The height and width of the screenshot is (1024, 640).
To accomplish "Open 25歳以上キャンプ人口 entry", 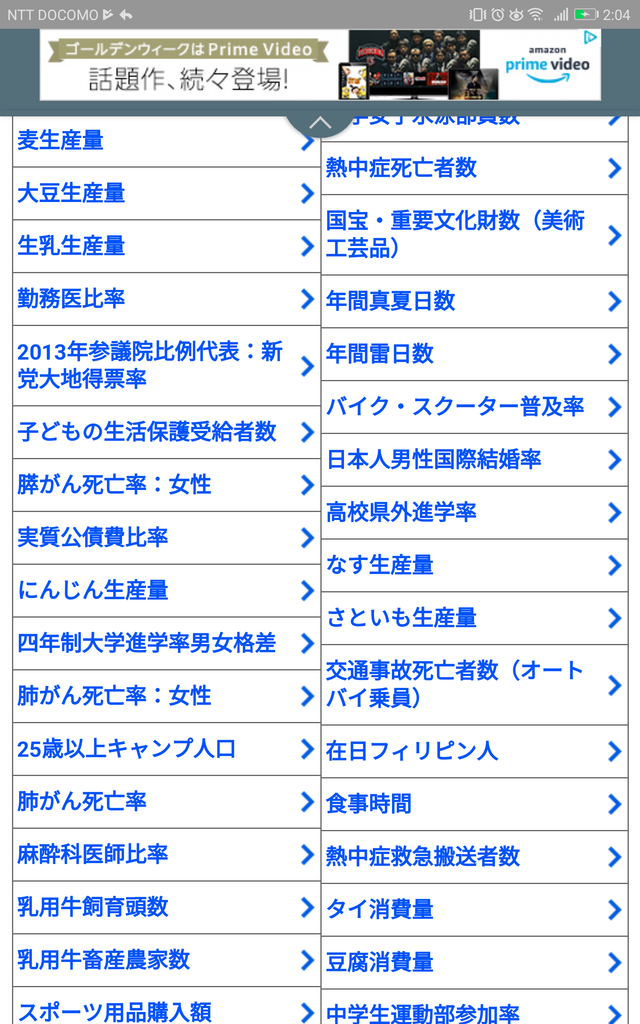I will coord(167,750).
